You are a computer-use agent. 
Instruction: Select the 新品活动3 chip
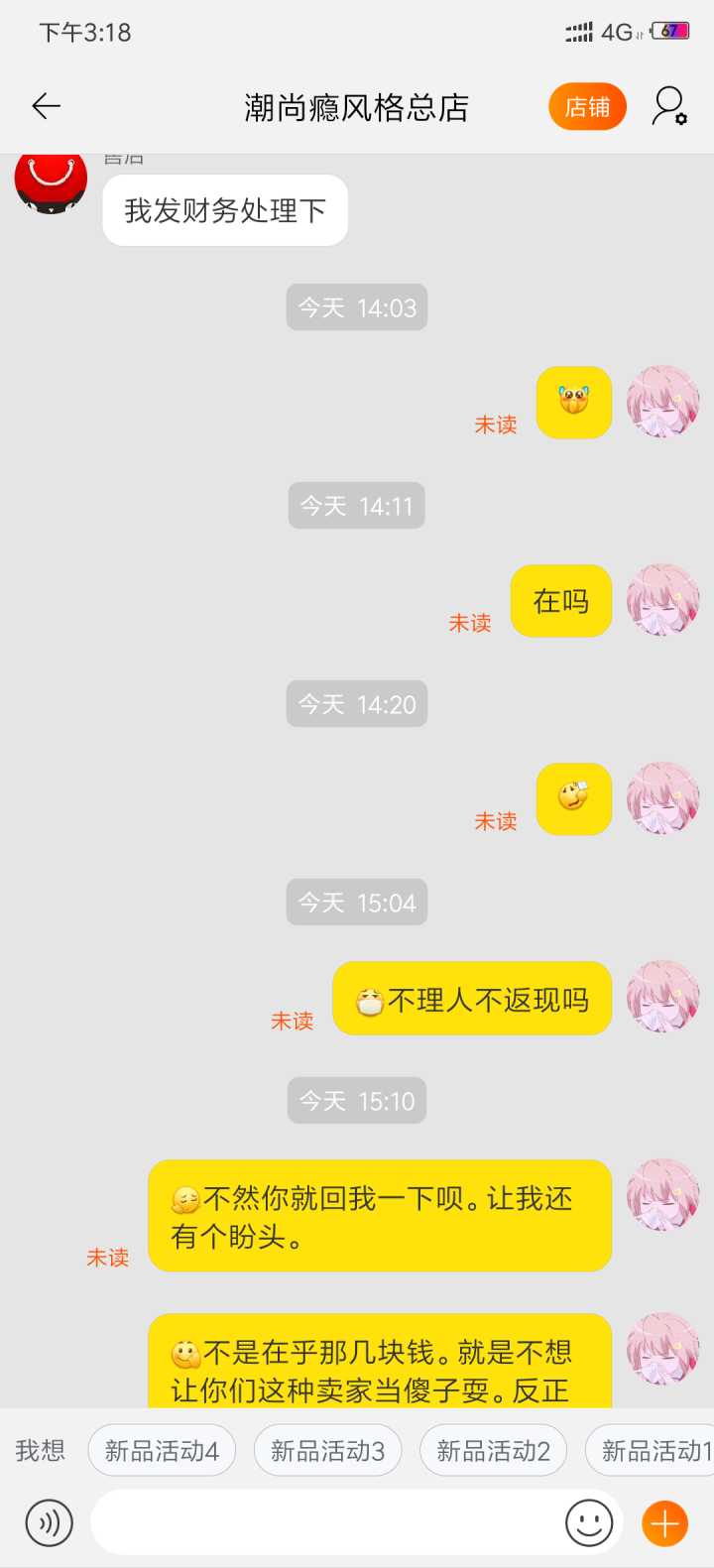click(x=327, y=1451)
